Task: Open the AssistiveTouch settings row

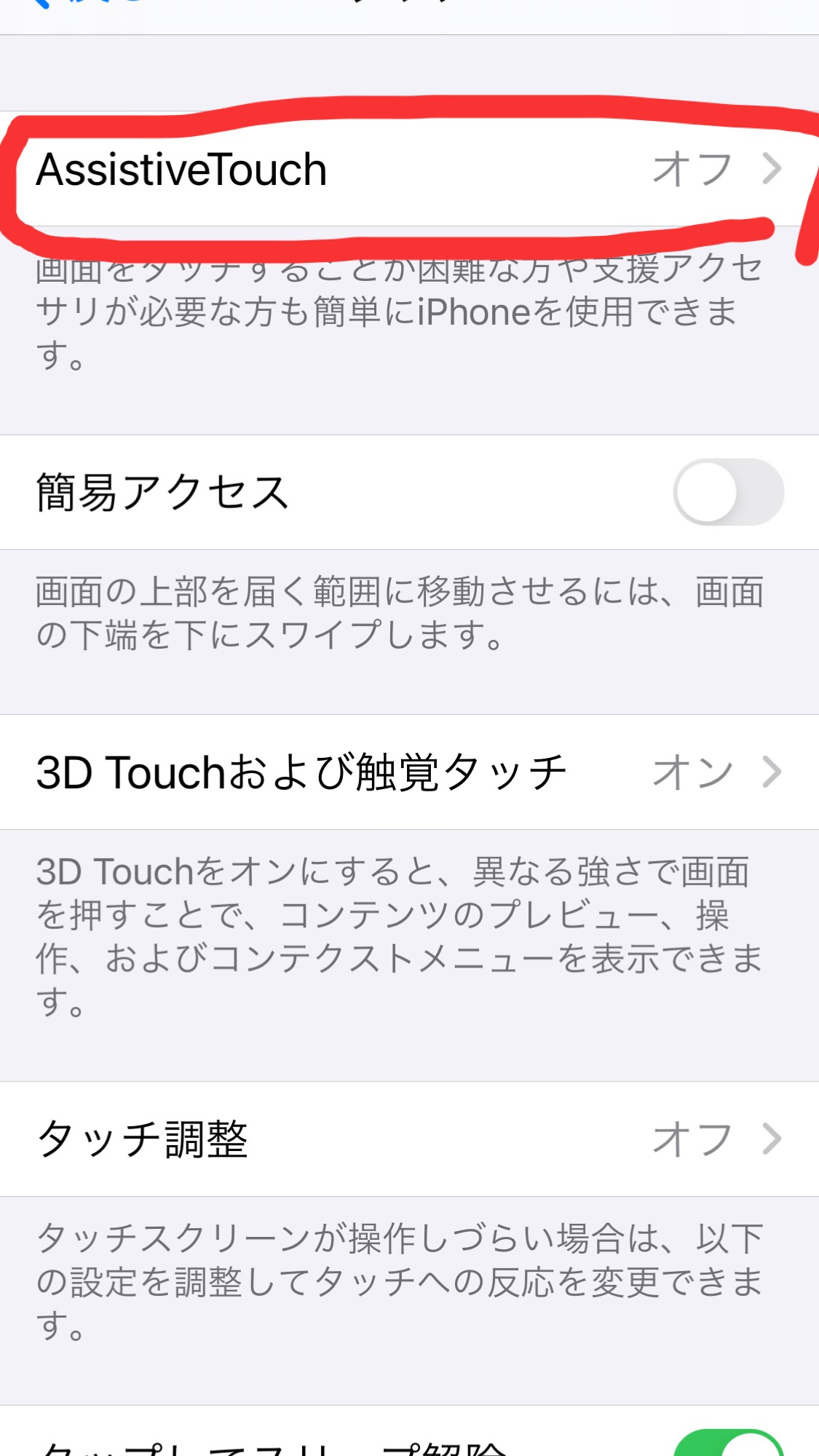Action: (408, 170)
